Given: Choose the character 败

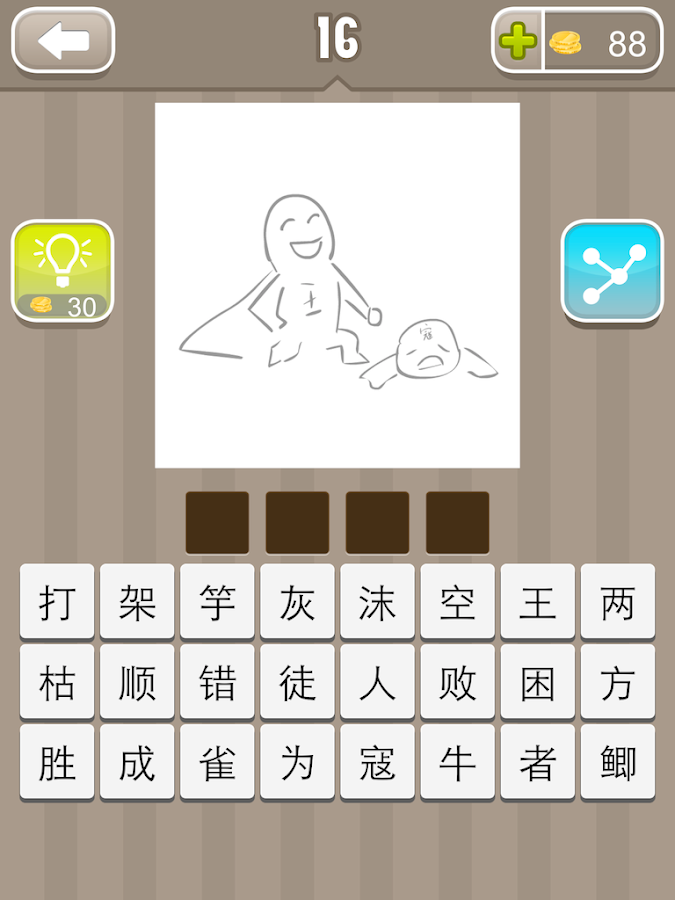Looking at the screenshot, I should pyautogui.click(x=457, y=682).
